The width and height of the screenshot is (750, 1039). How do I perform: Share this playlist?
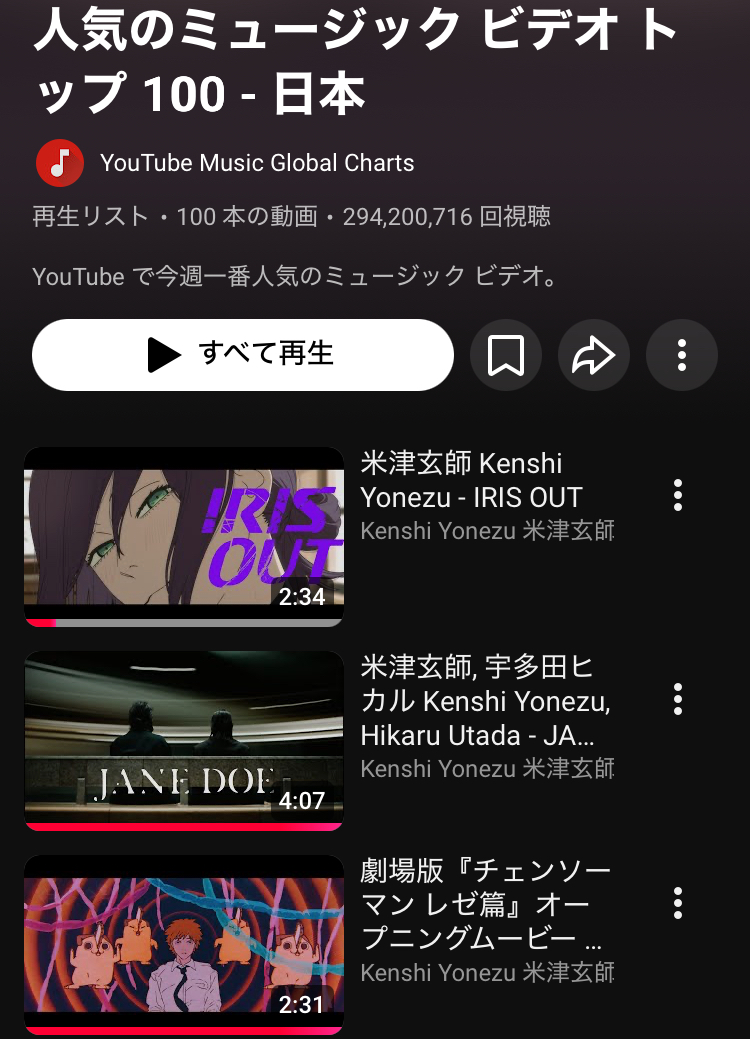pos(593,355)
